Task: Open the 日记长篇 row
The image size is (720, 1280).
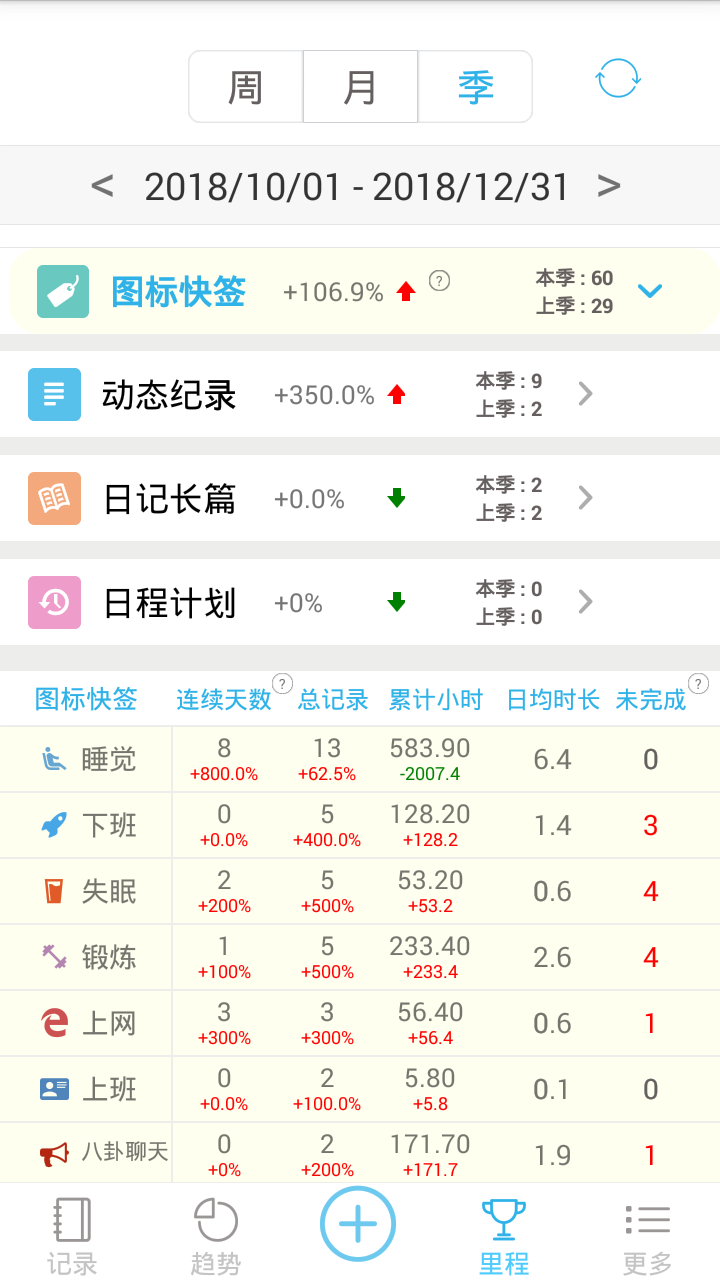Action: tap(360, 499)
